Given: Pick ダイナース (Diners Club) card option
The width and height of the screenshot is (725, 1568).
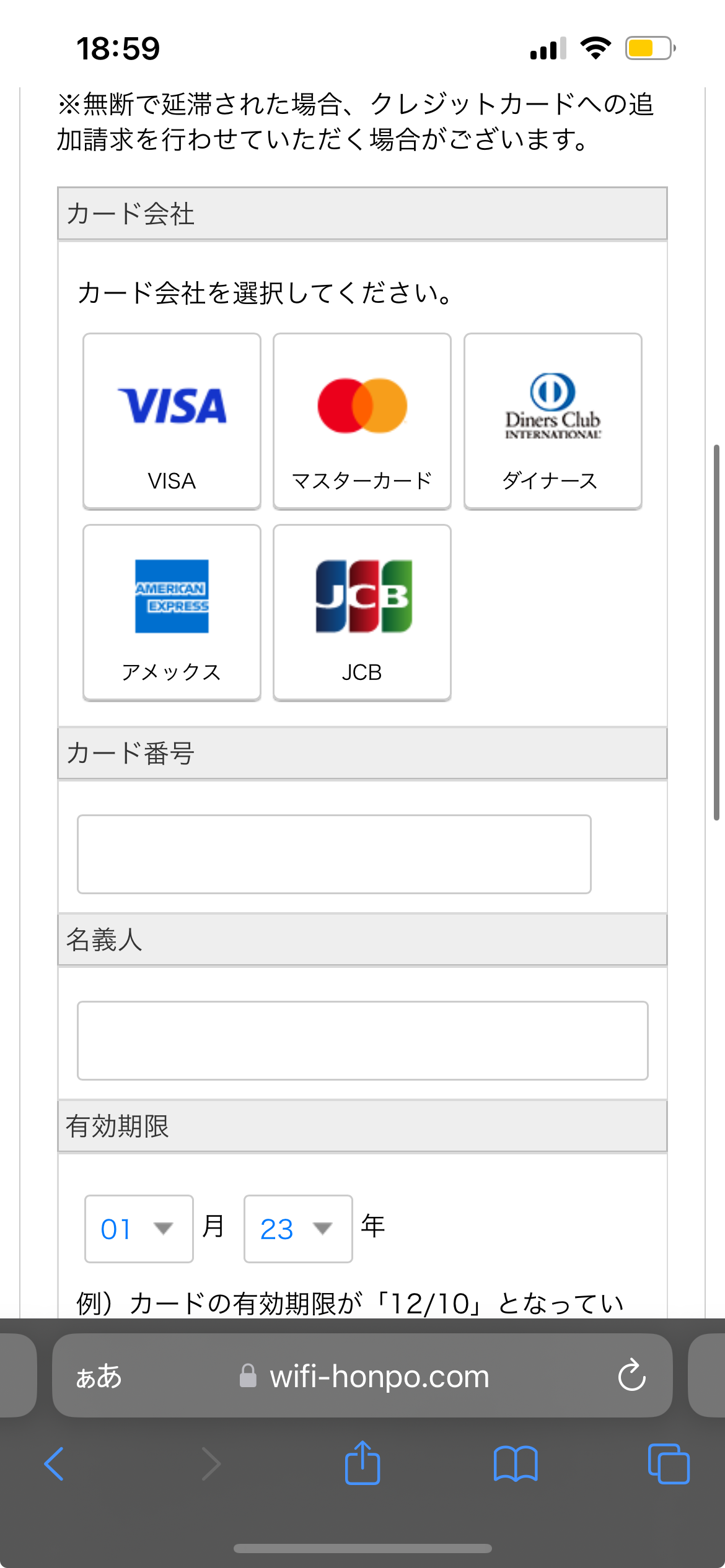Looking at the screenshot, I should pos(552,421).
